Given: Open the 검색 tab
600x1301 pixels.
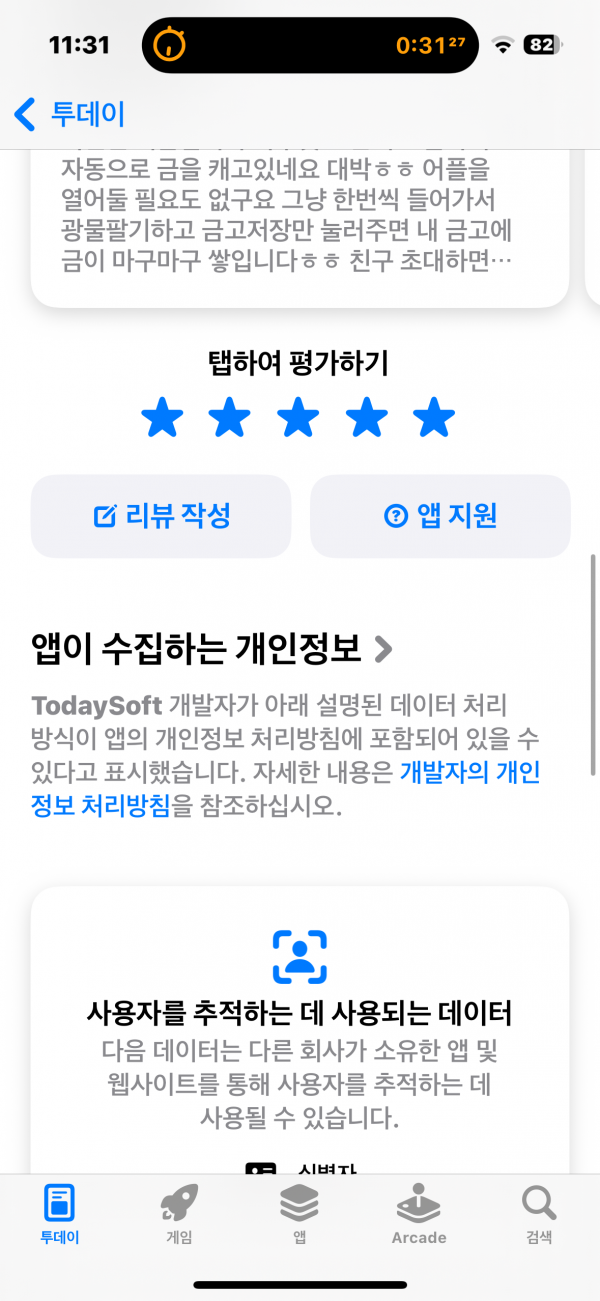Looking at the screenshot, I should tap(539, 1214).
